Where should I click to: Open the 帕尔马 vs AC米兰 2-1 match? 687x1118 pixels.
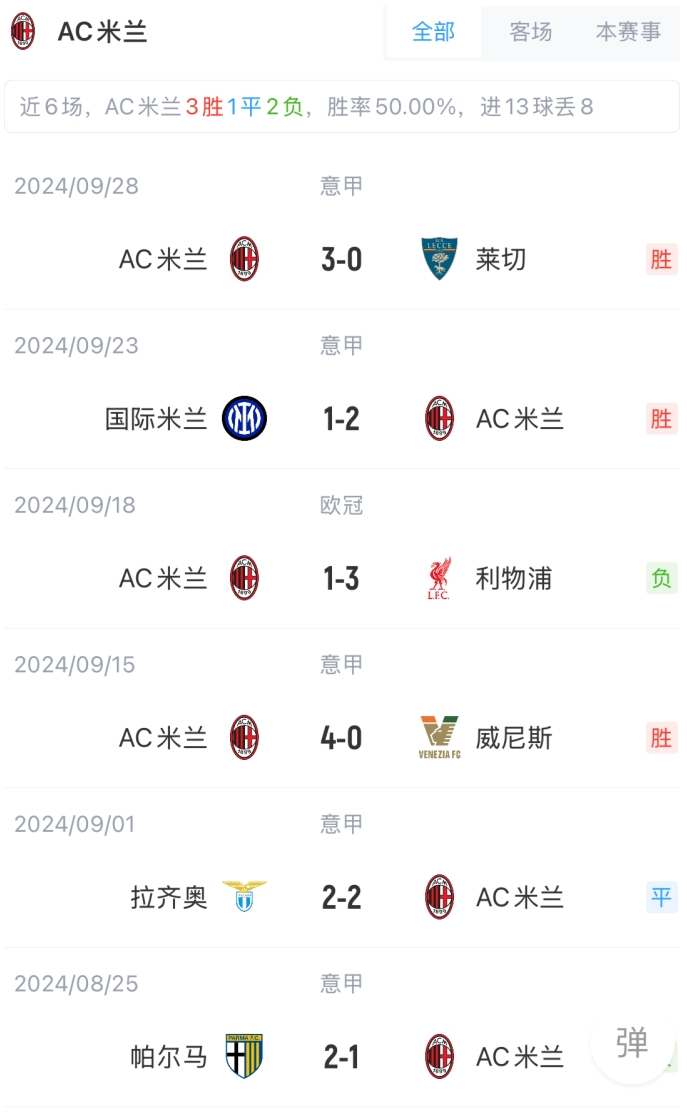(342, 1028)
